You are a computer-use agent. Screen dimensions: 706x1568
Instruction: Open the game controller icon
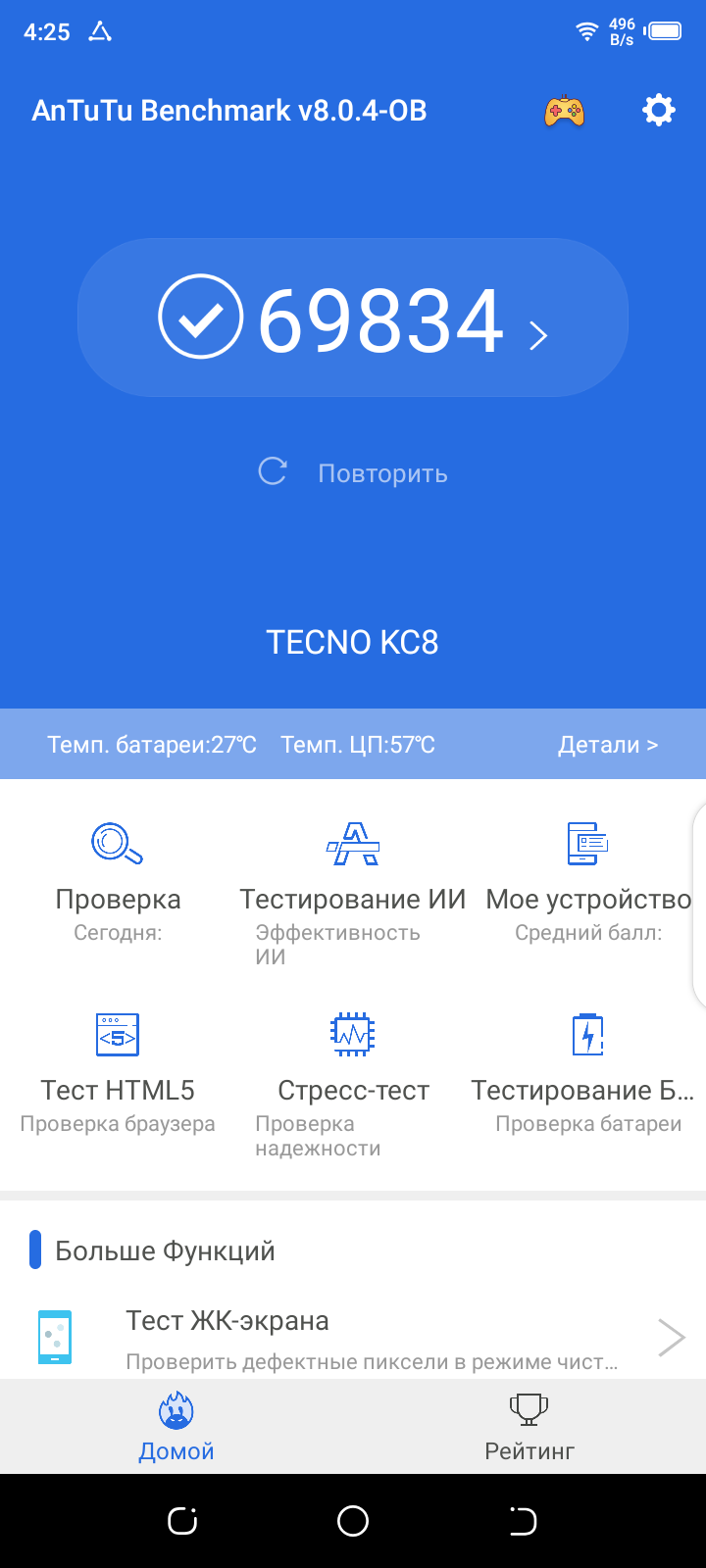565,111
